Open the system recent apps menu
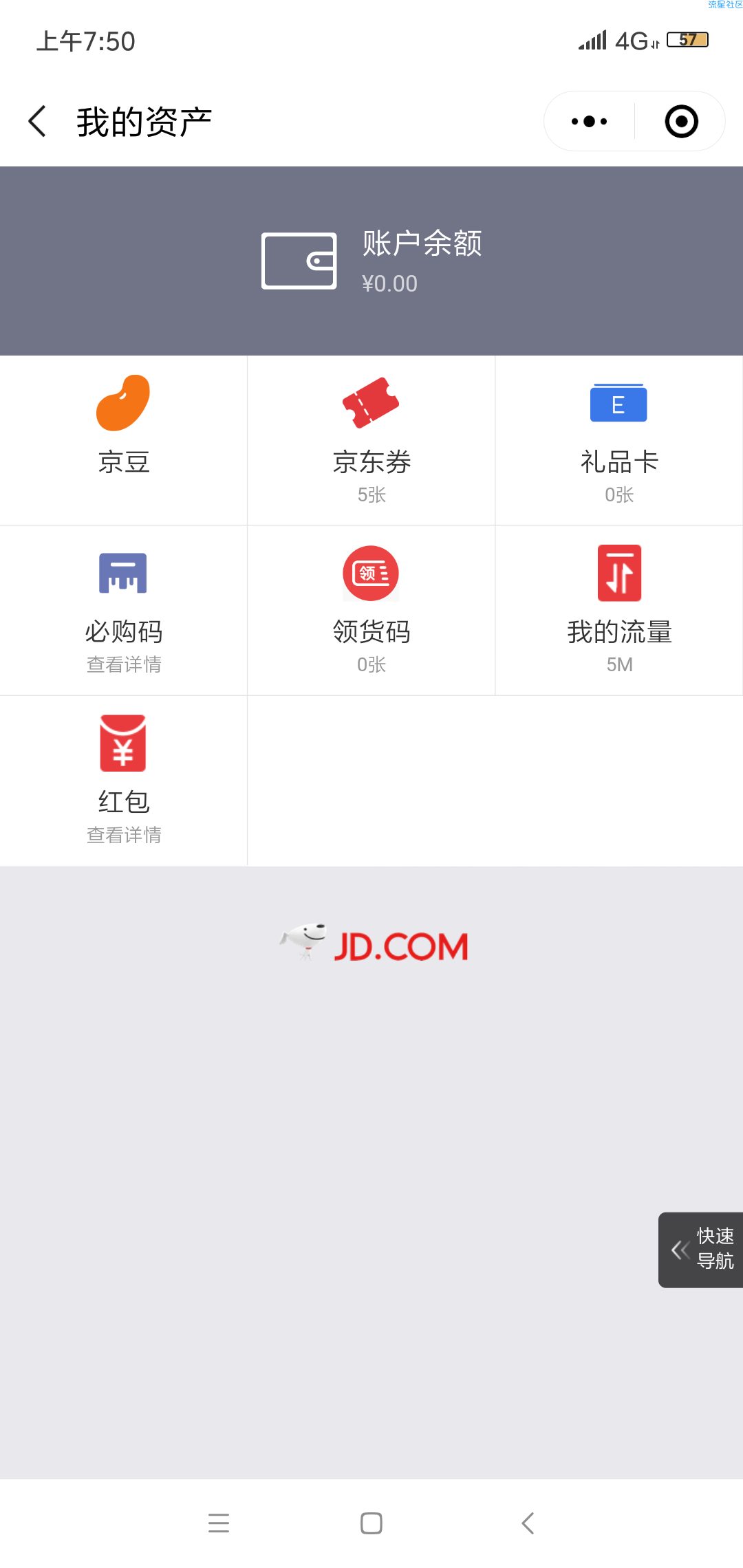The width and height of the screenshot is (743, 1568). (x=219, y=1523)
